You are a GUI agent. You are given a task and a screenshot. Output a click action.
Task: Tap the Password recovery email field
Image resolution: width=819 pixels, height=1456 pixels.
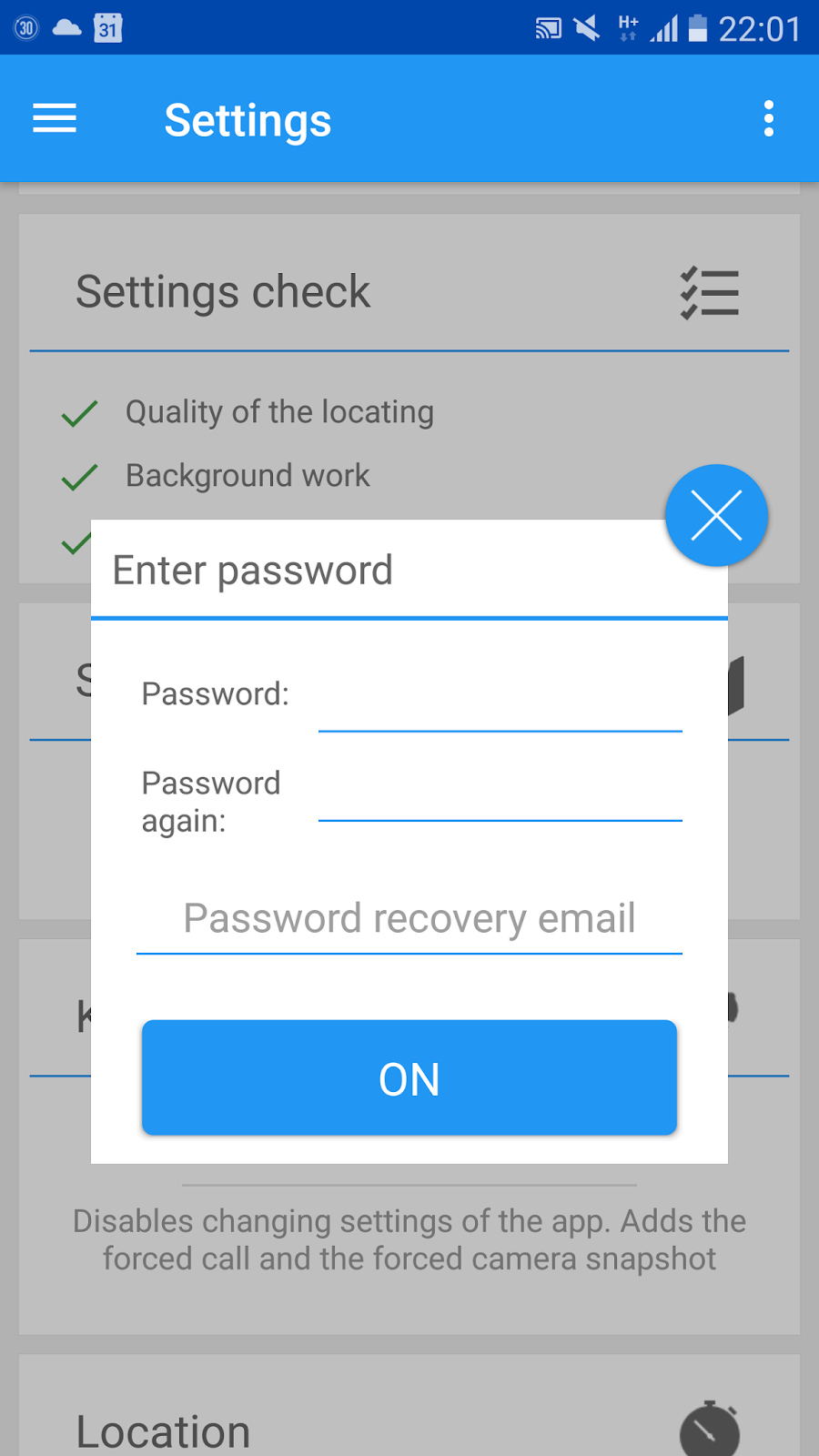tap(409, 919)
